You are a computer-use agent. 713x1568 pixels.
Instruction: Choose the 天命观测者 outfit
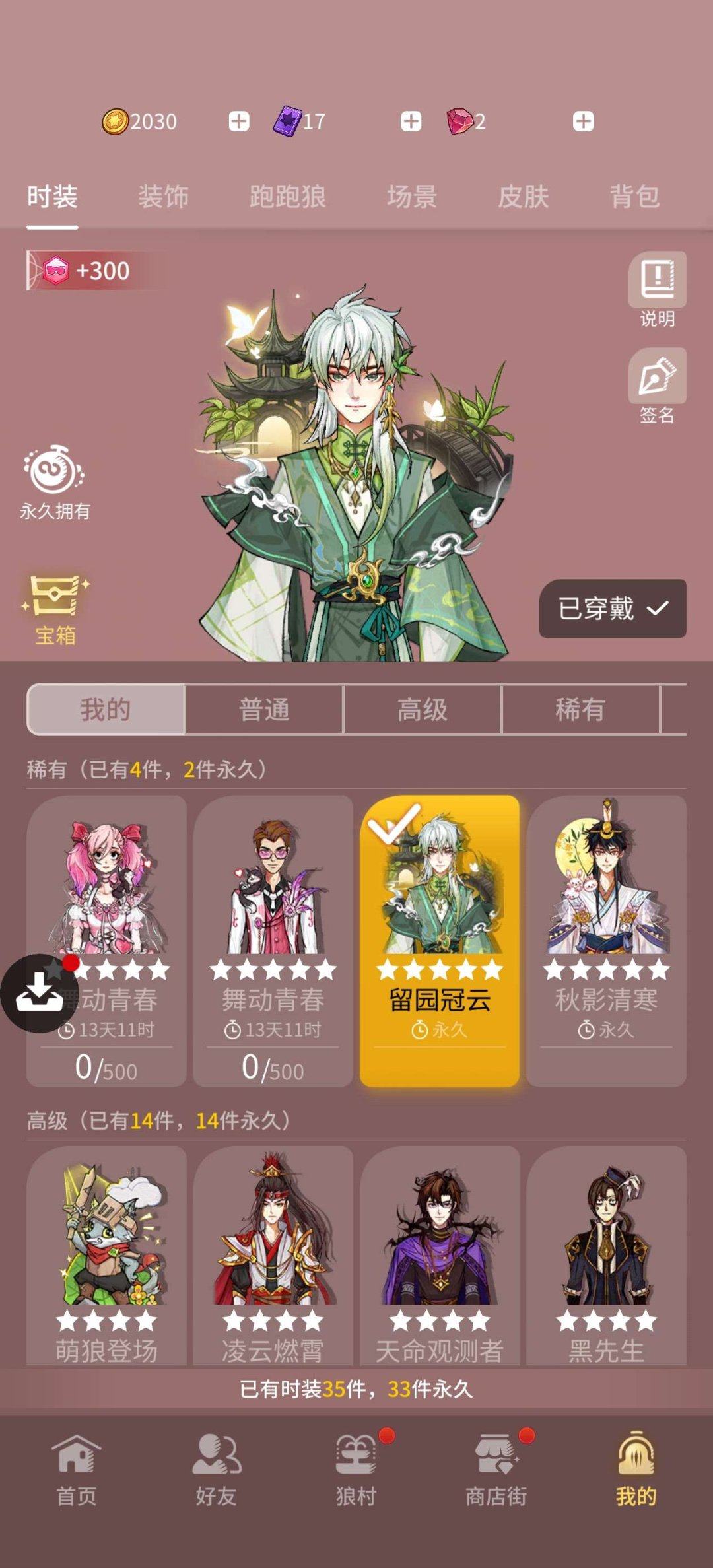[440, 1254]
